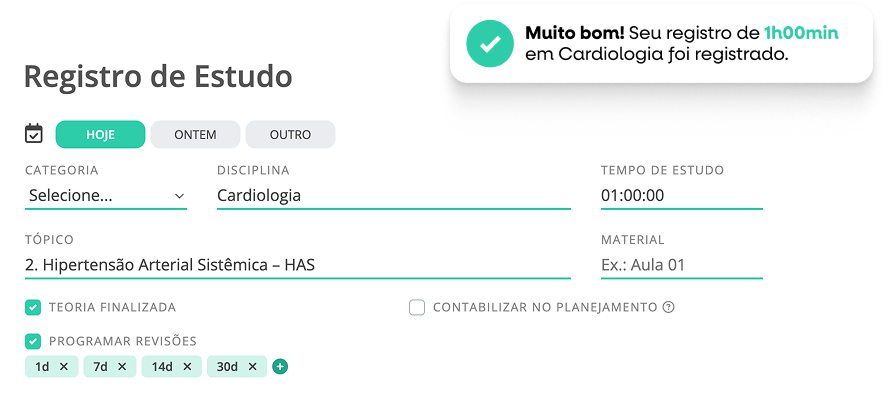
Task: Switch to the ONTEM date option
Action: point(195,134)
